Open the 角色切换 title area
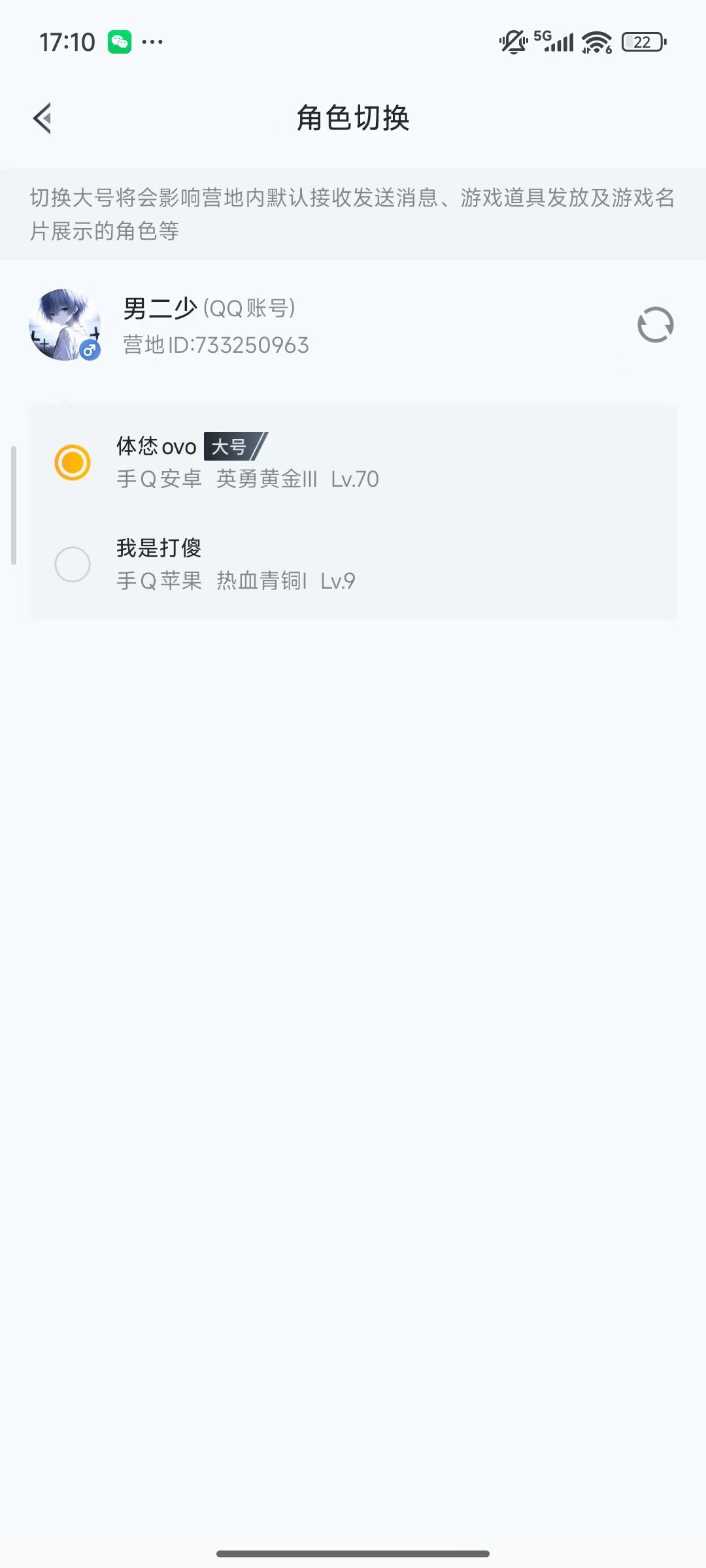Screen dimensions: 706x1568 [x=353, y=119]
